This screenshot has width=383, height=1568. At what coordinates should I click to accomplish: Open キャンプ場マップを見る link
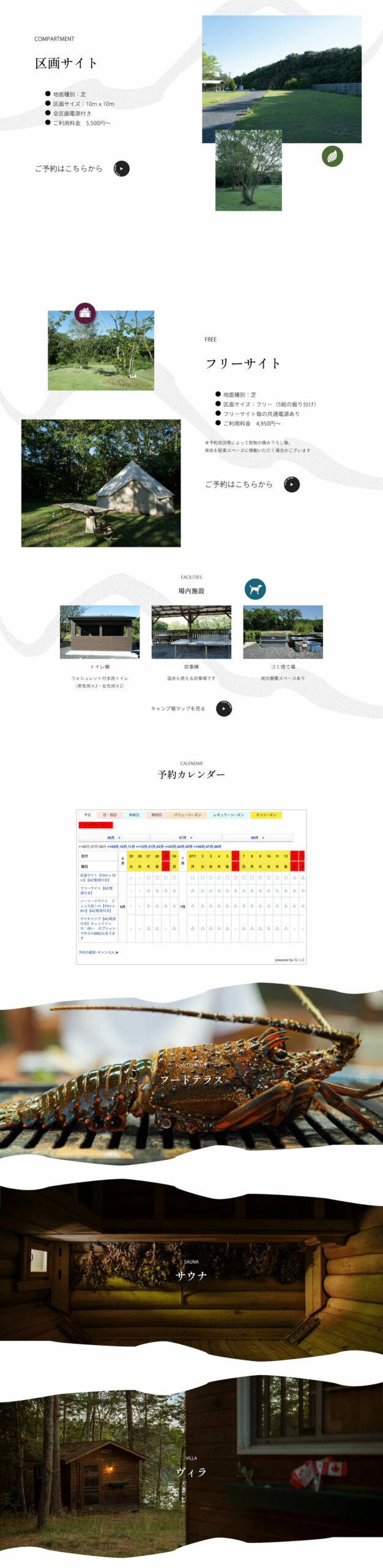click(x=224, y=709)
